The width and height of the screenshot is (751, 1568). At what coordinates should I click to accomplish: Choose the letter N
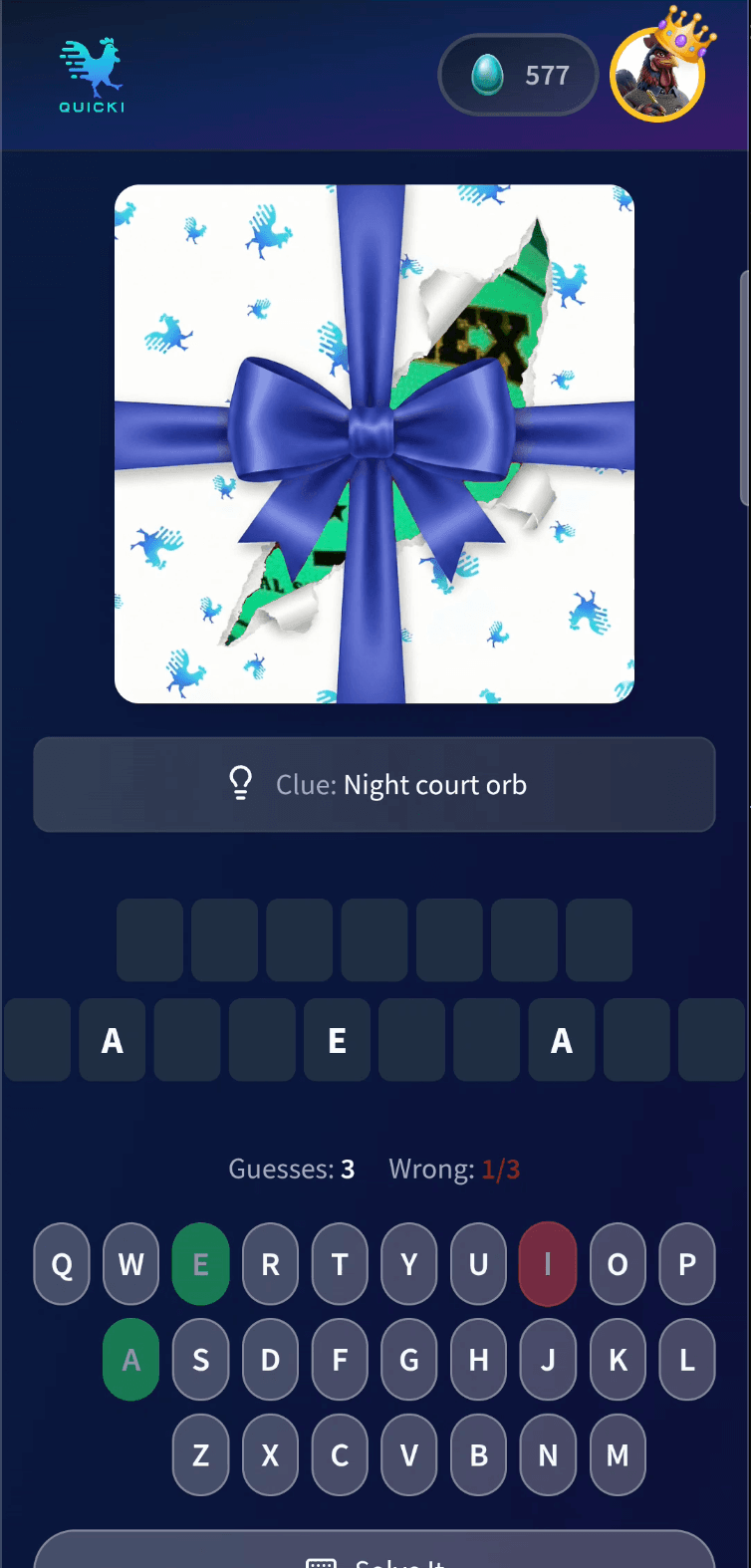click(548, 1455)
